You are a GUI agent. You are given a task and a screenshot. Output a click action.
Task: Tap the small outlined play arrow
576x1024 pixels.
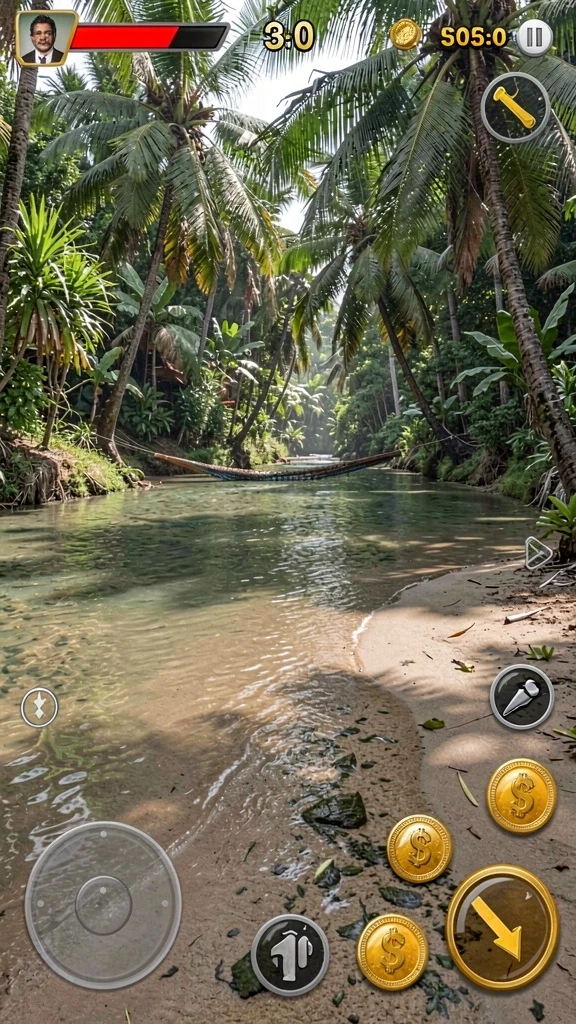tap(538, 553)
